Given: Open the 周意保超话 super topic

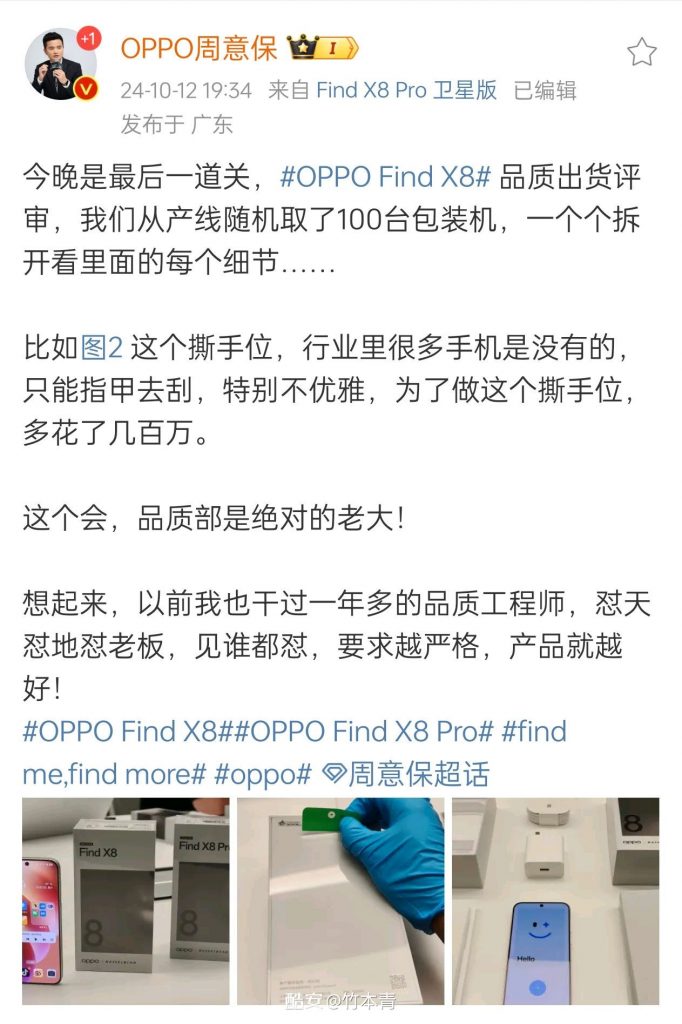Looking at the screenshot, I should click(x=405, y=773).
